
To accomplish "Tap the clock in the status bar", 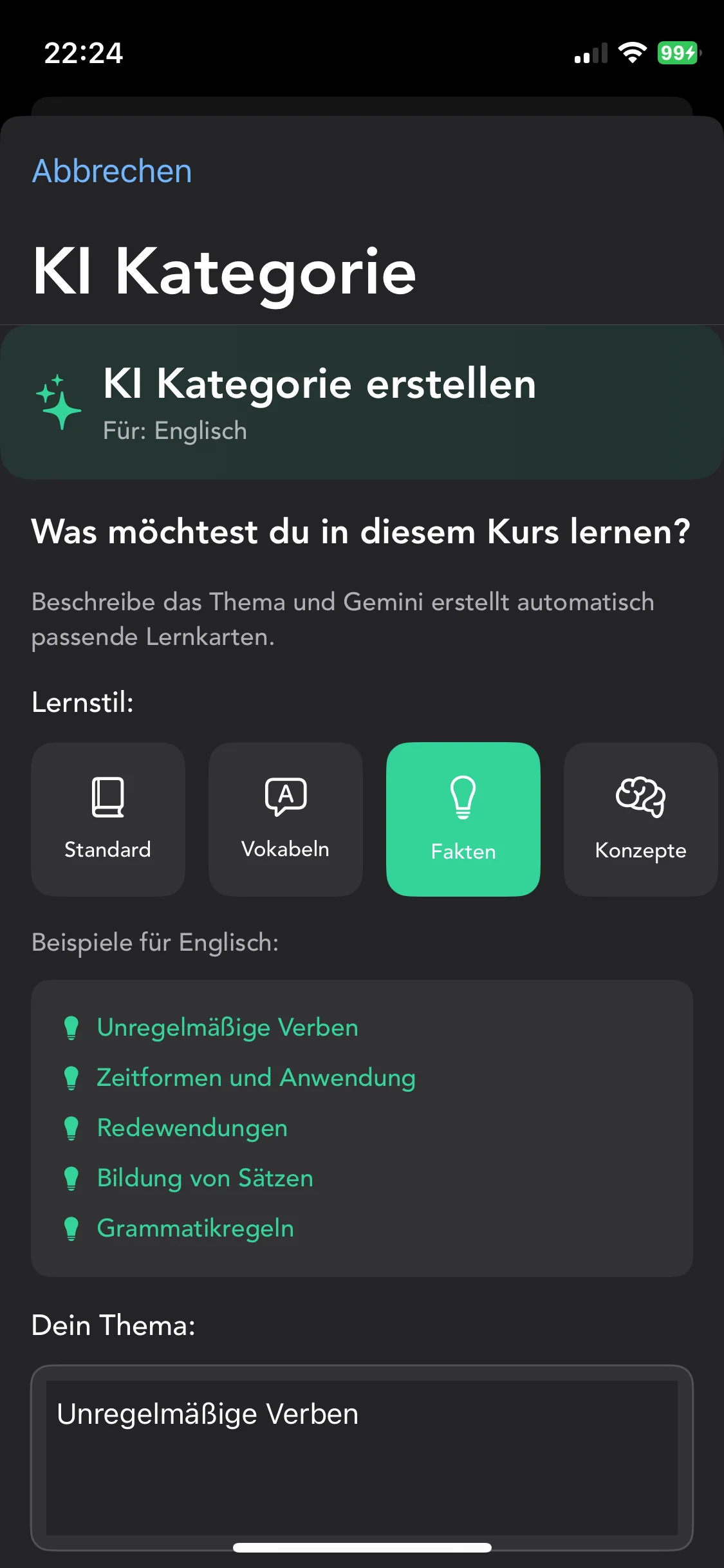I will pos(84,54).
